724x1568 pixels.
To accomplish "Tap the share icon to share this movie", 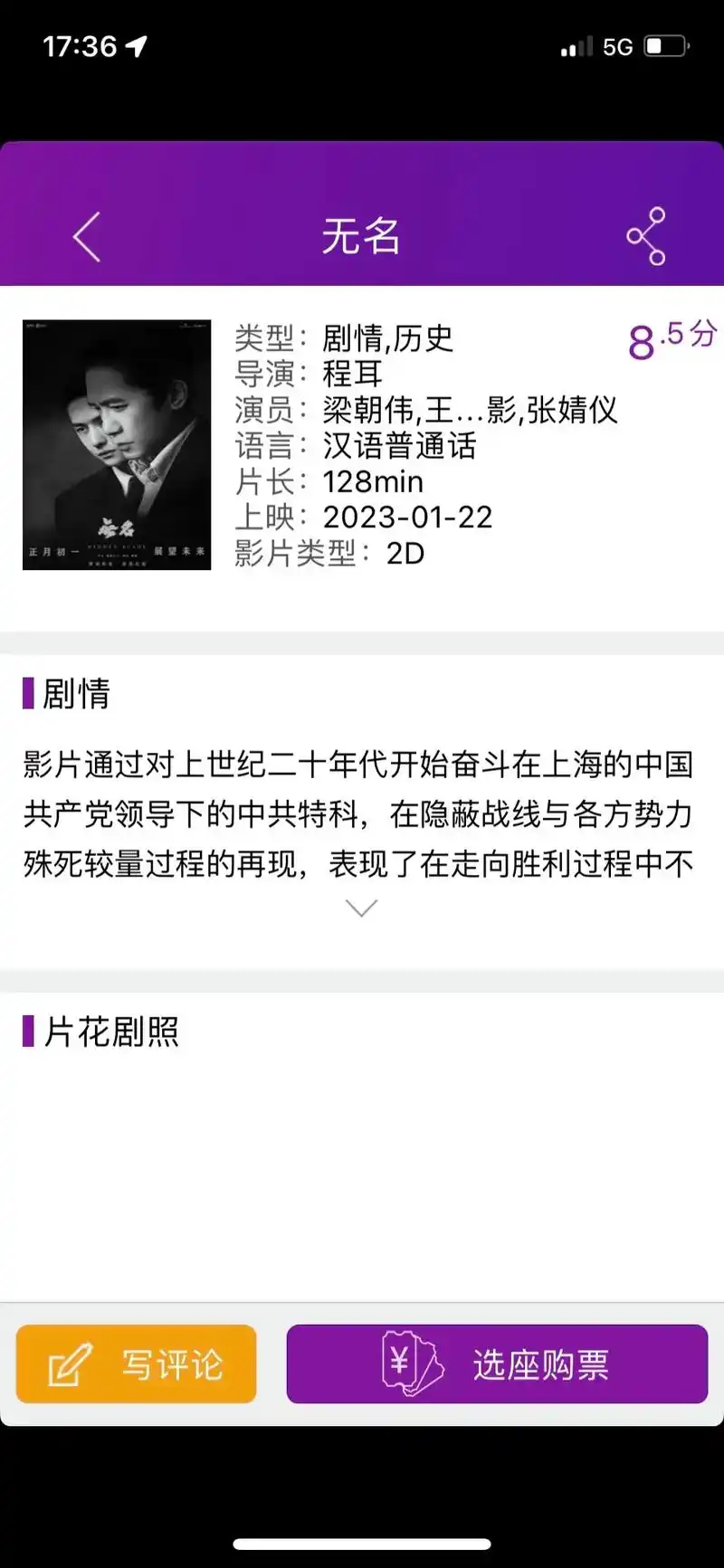I will click(644, 236).
